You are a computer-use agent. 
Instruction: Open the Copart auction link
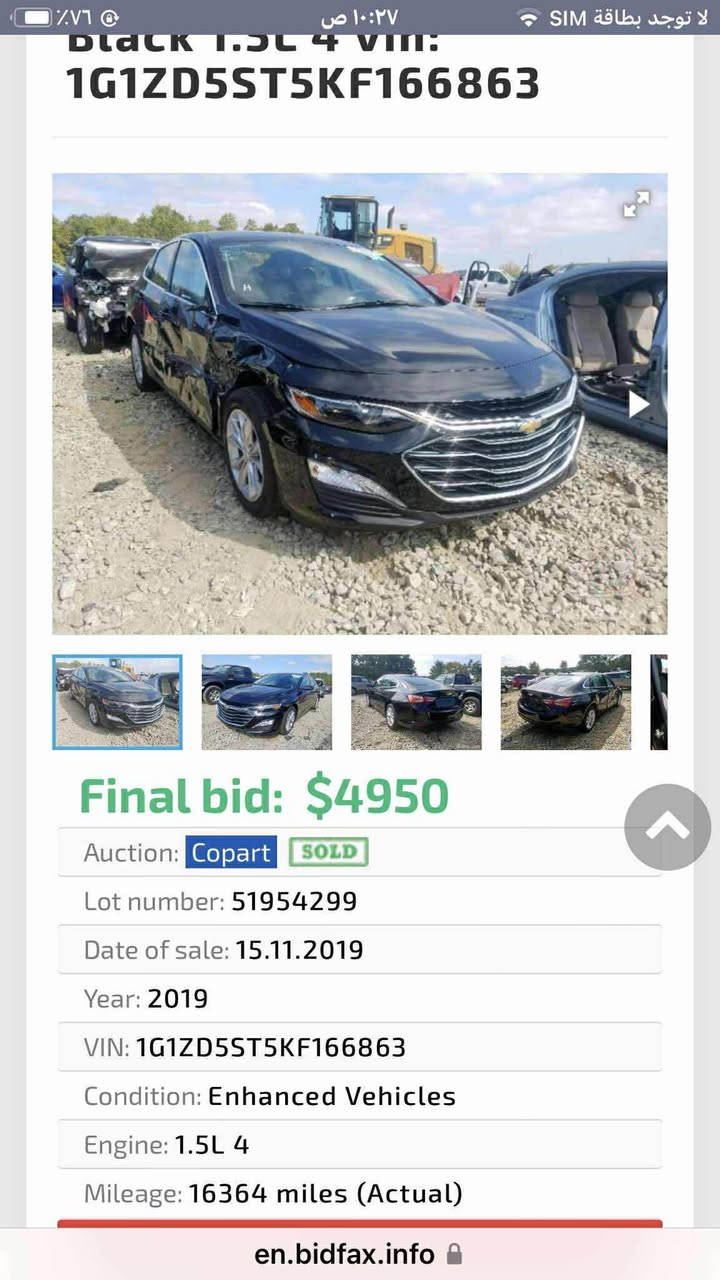(231, 853)
